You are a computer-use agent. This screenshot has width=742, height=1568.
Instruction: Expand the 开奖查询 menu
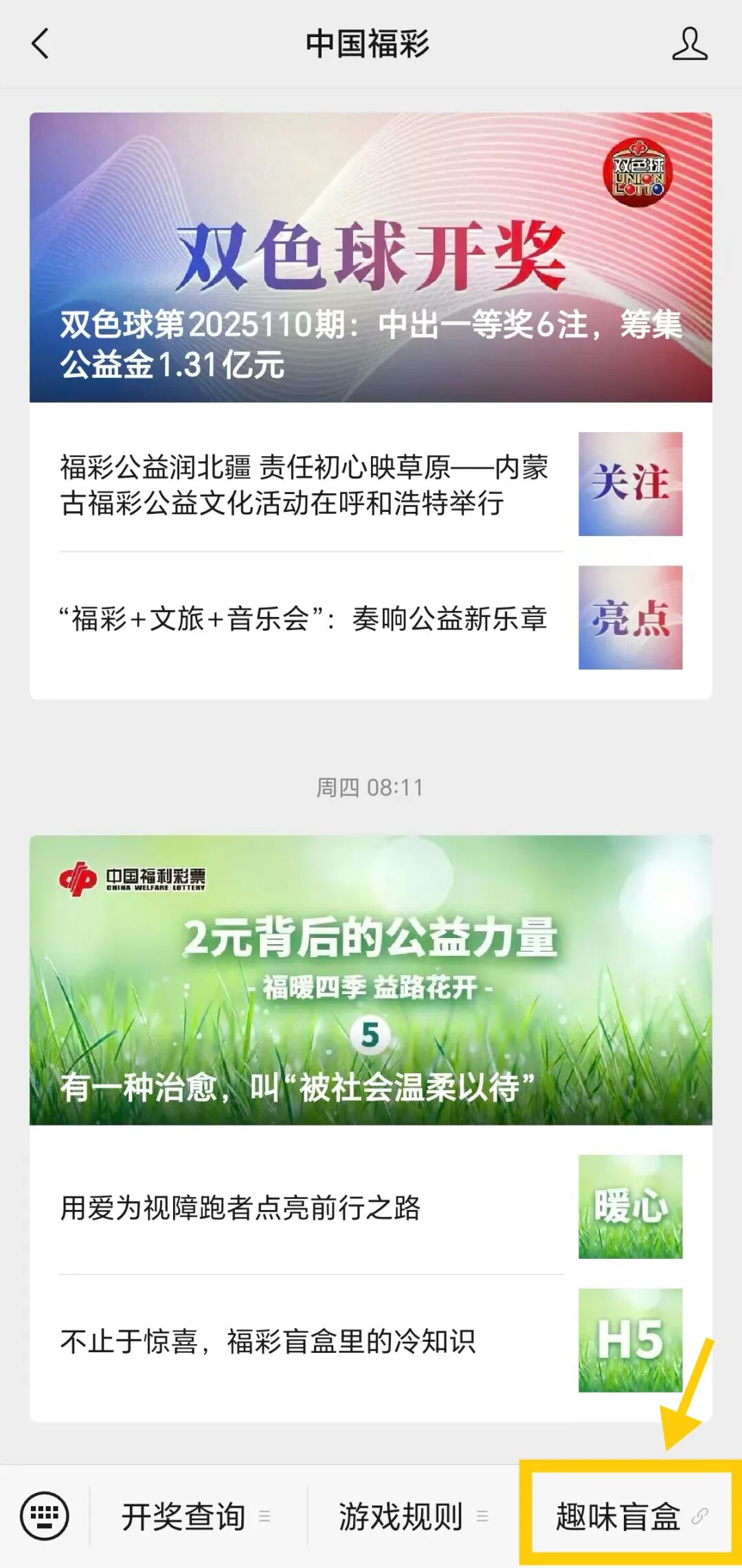pyautogui.click(x=196, y=1516)
